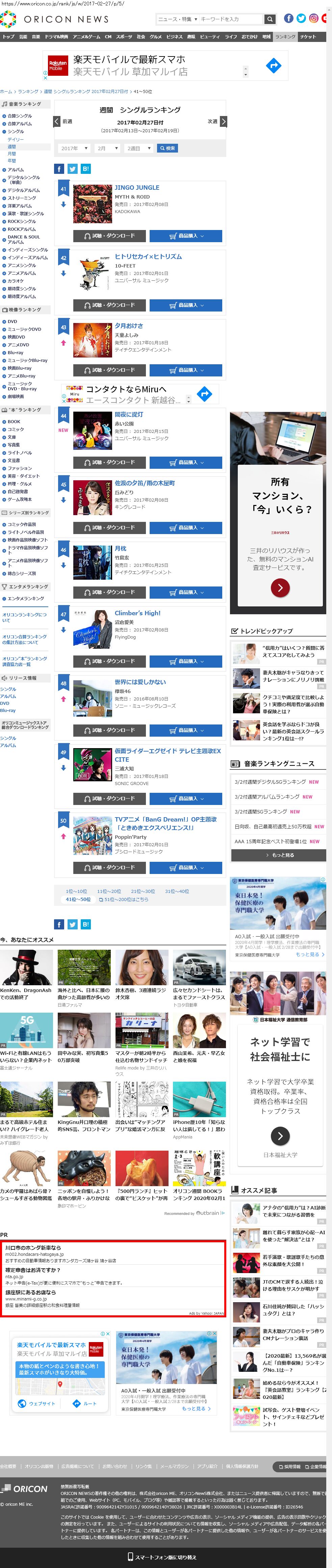The image size is (332, 1568).
Task: Switch to the 音楽 top navigation tab
Action: tap(36, 37)
